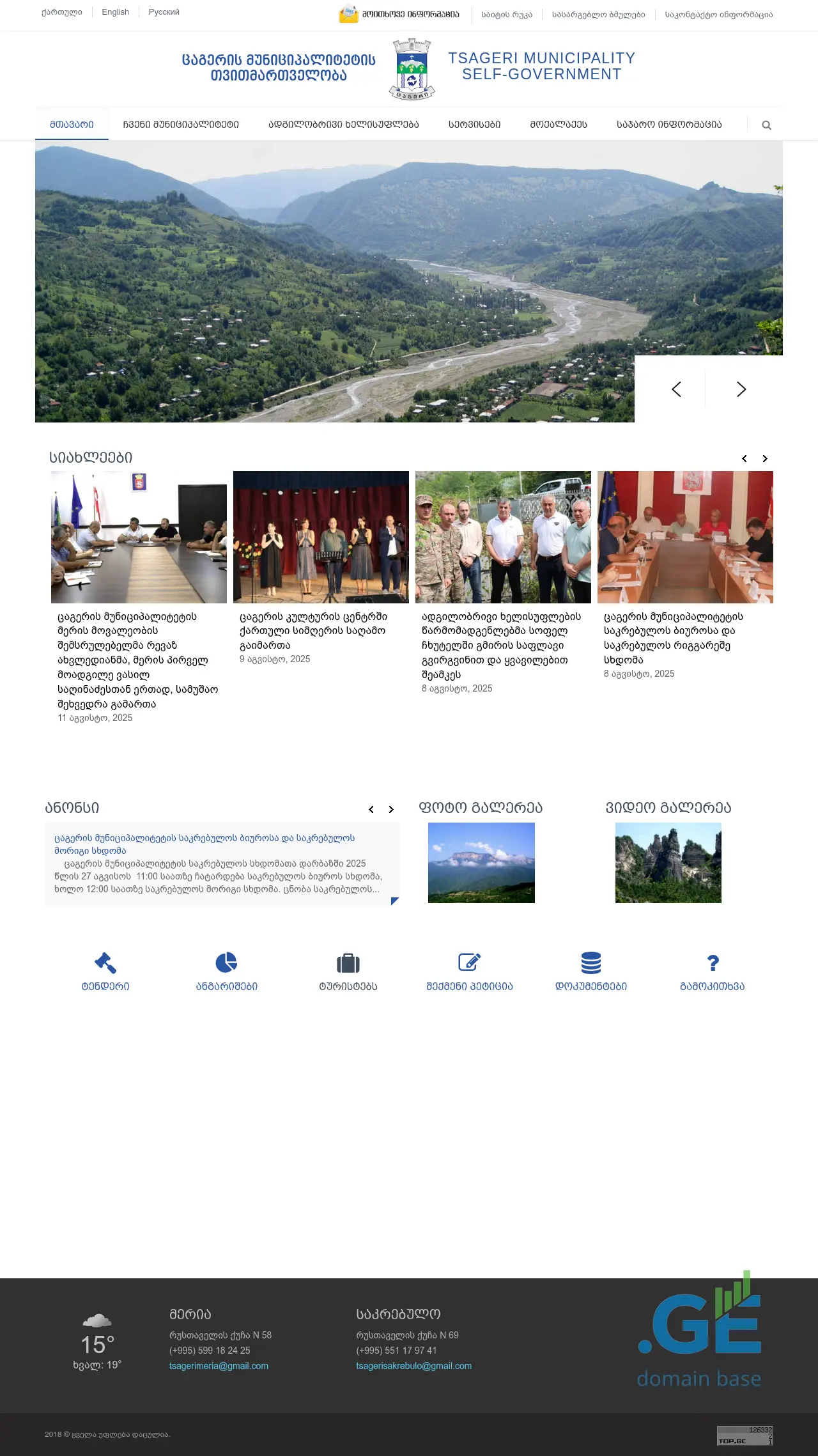Open the საკონტაქტო ინფორმაცია contact link

coord(718,15)
